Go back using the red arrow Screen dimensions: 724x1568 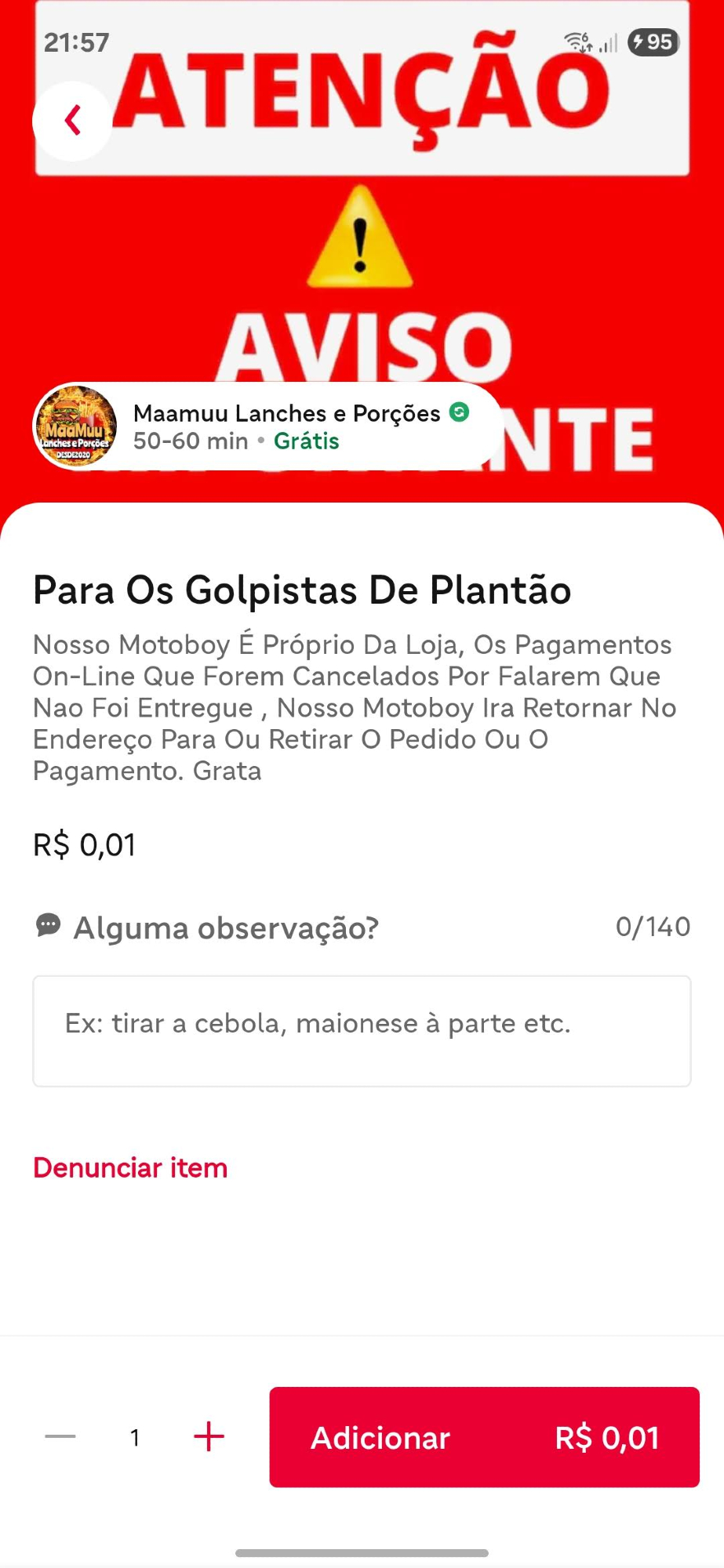(72, 121)
